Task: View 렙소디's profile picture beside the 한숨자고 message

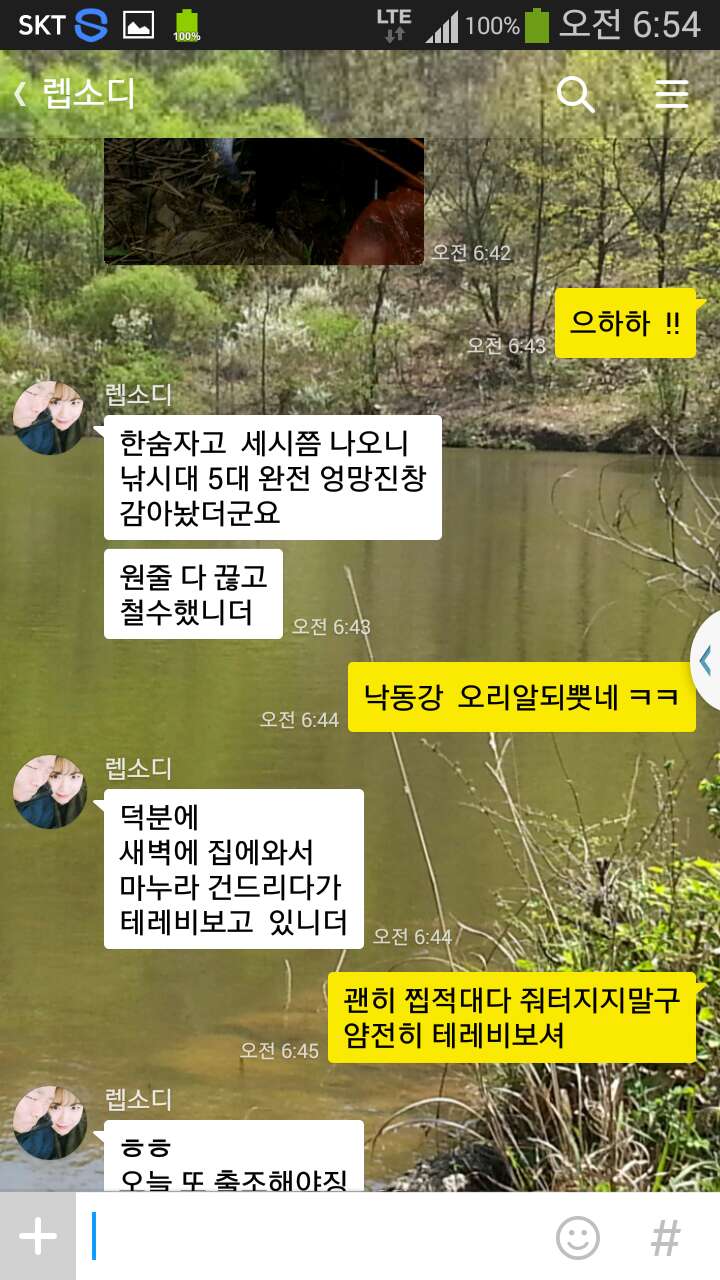Action: 50,418
